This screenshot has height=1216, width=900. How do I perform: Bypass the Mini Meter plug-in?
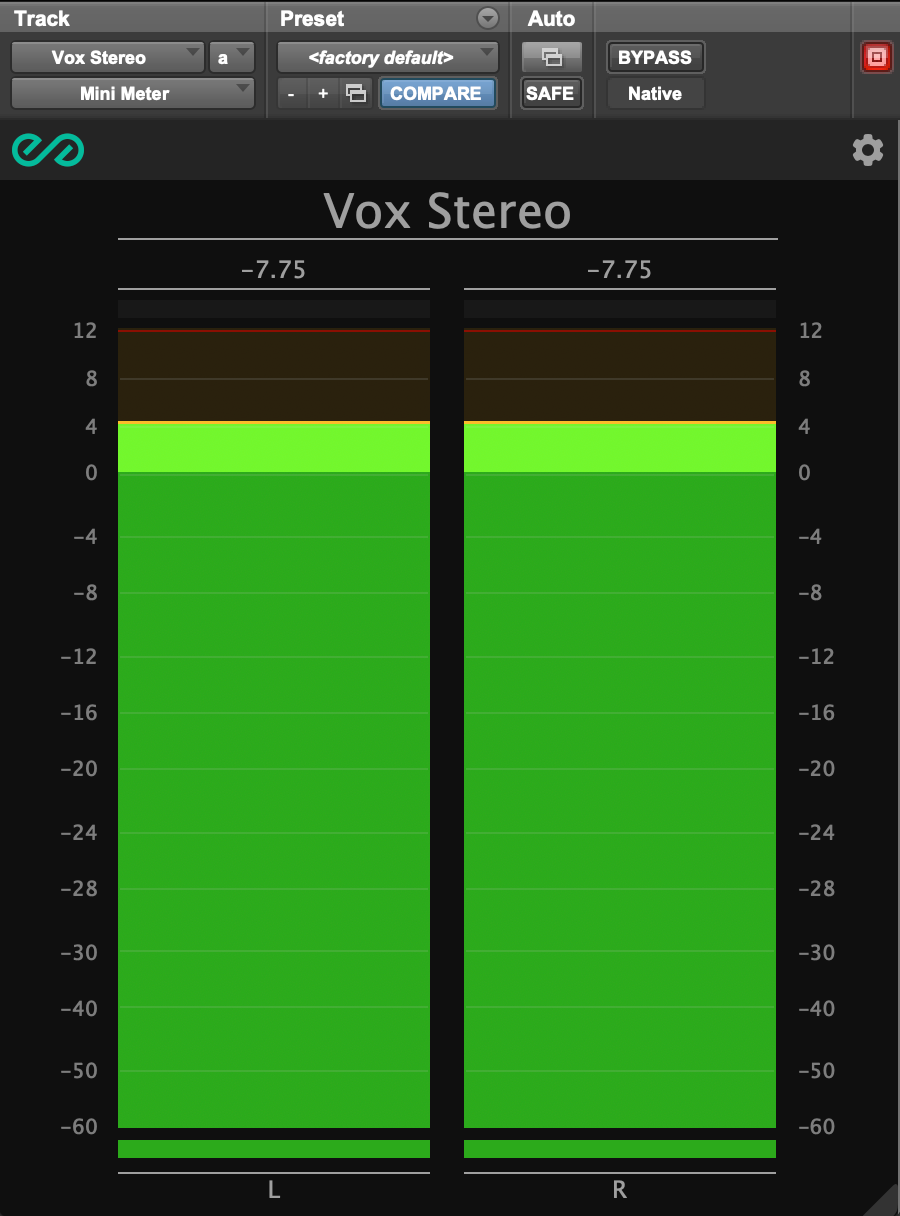(655, 58)
